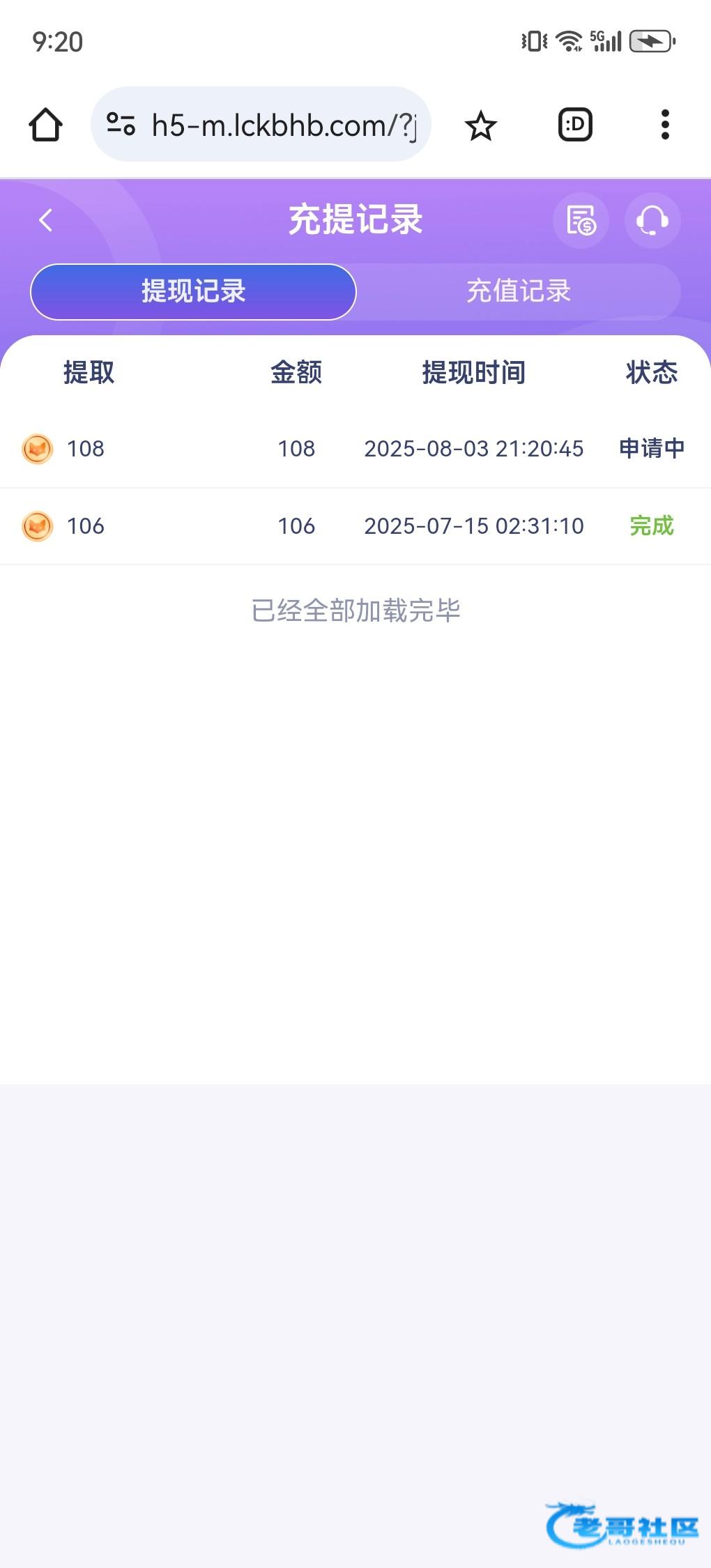The image size is (711, 1568).
Task: Switch to the 充值记录 tab
Action: click(519, 291)
